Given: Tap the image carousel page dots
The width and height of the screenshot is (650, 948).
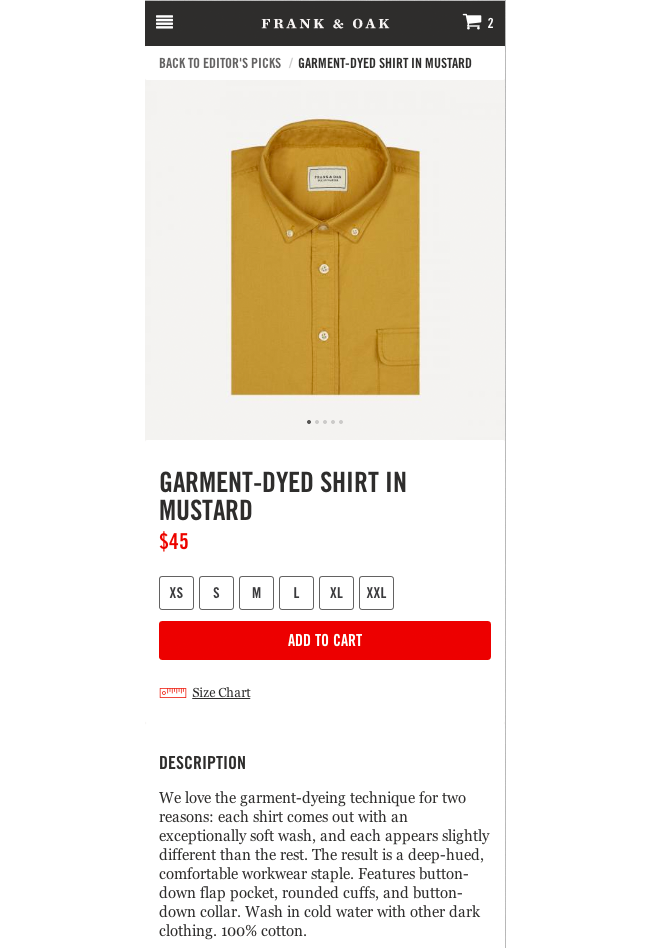Looking at the screenshot, I should pyautogui.click(x=325, y=422).
